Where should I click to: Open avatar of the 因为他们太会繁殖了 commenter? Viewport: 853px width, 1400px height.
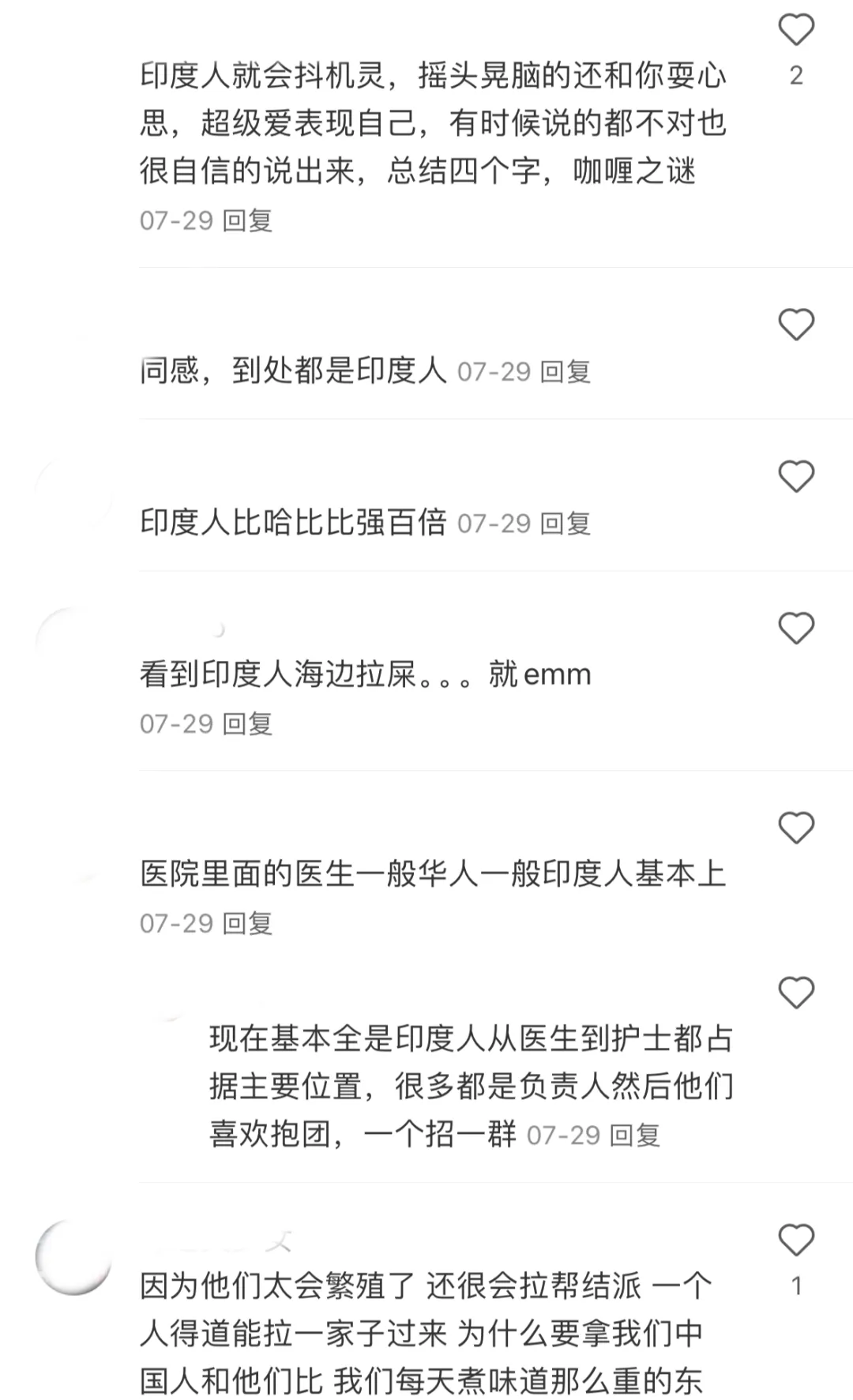[x=74, y=1256]
